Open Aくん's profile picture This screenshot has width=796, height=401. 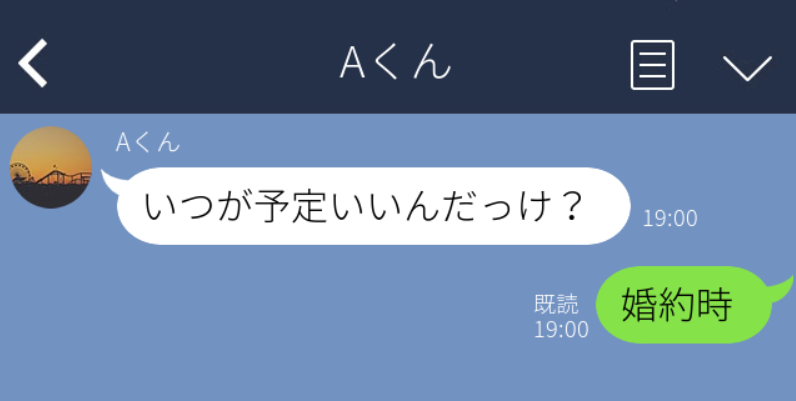pos(51,167)
